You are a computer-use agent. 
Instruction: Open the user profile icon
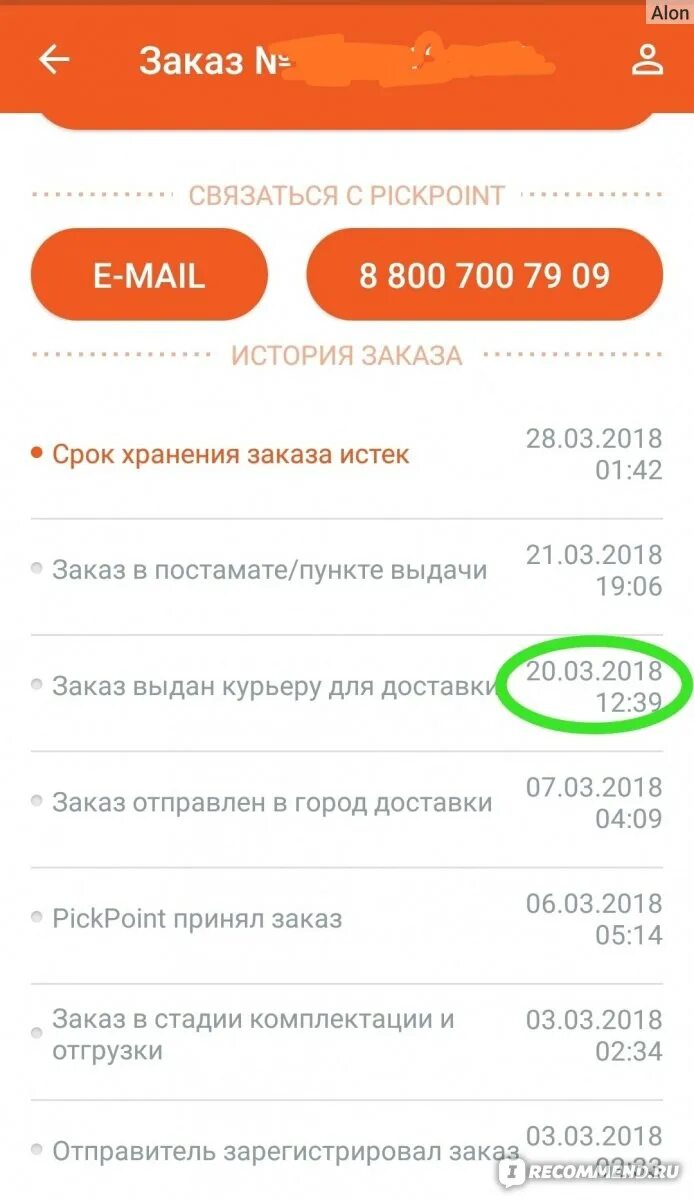coord(647,60)
